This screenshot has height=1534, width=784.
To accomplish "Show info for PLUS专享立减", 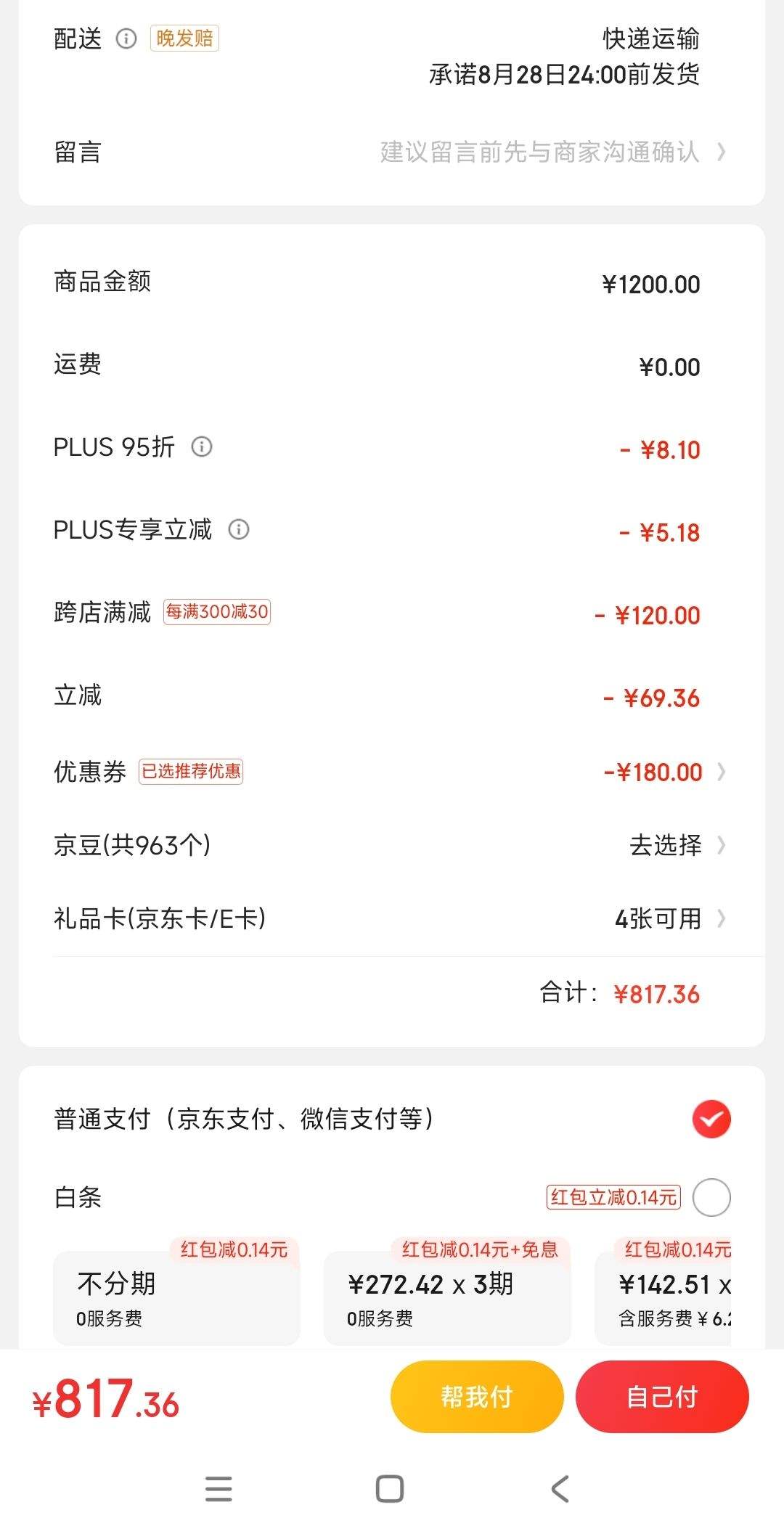I will tap(239, 529).
